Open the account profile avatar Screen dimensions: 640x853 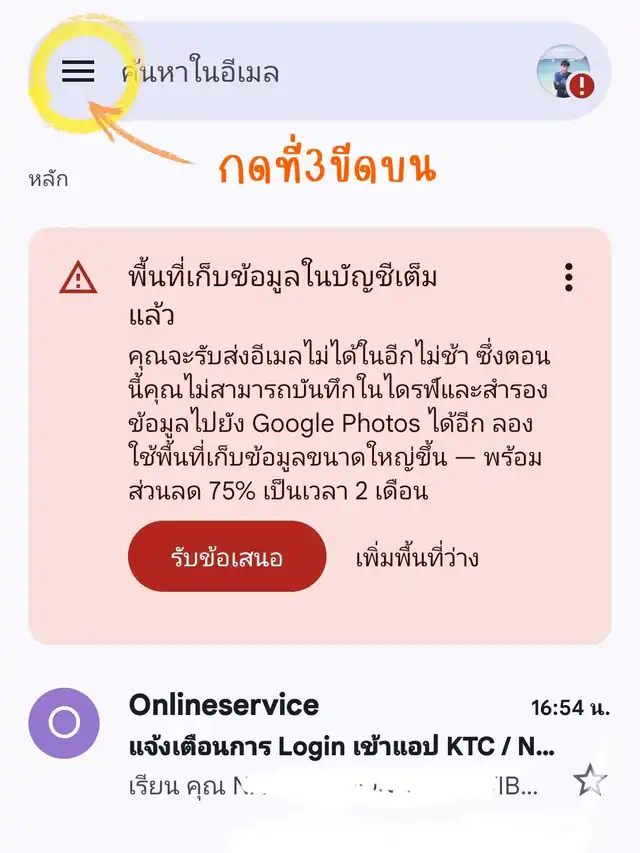[x=564, y=72]
